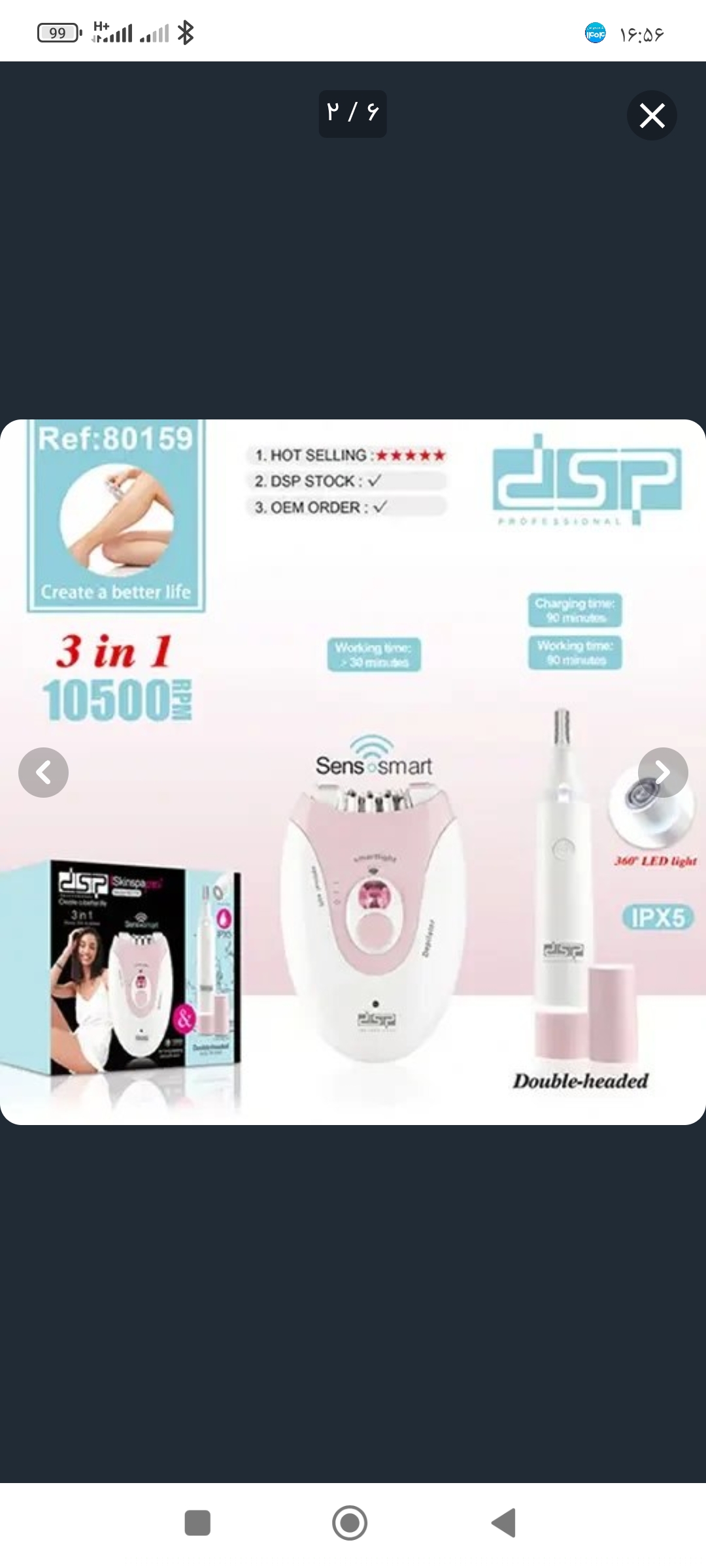This screenshot has width=706, height=1568.
Task: Tap the system back button
Action: pos(504,1523)
